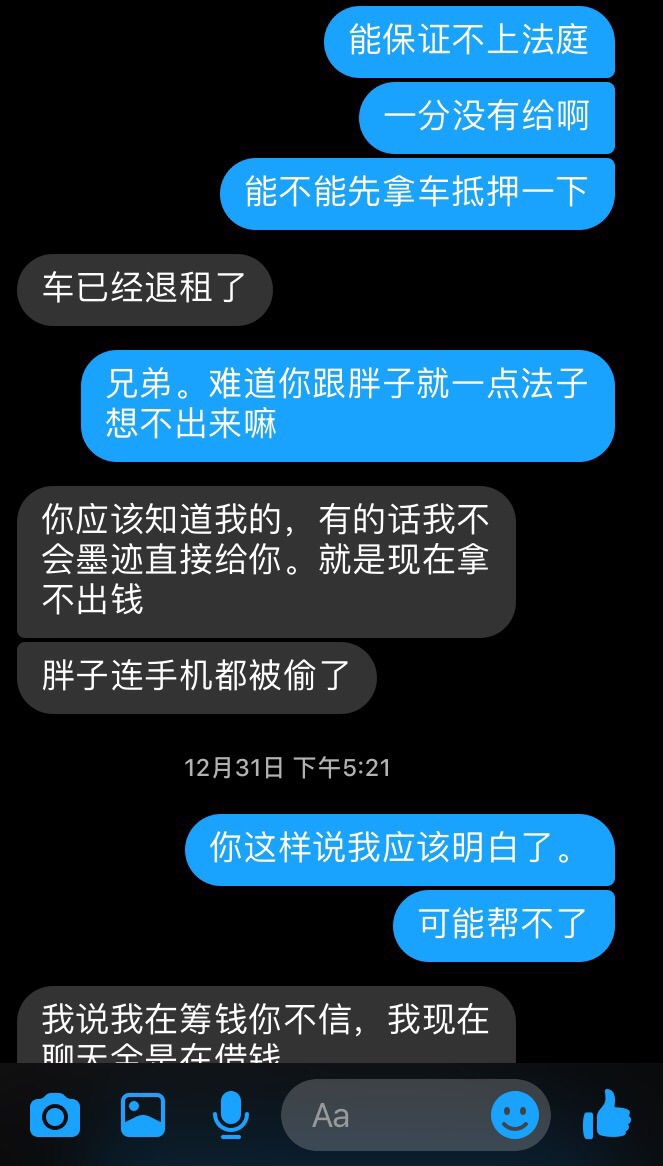Tap the Aa message input field
Viewport: 663px width, 1166px height.
coord(385,1115)
